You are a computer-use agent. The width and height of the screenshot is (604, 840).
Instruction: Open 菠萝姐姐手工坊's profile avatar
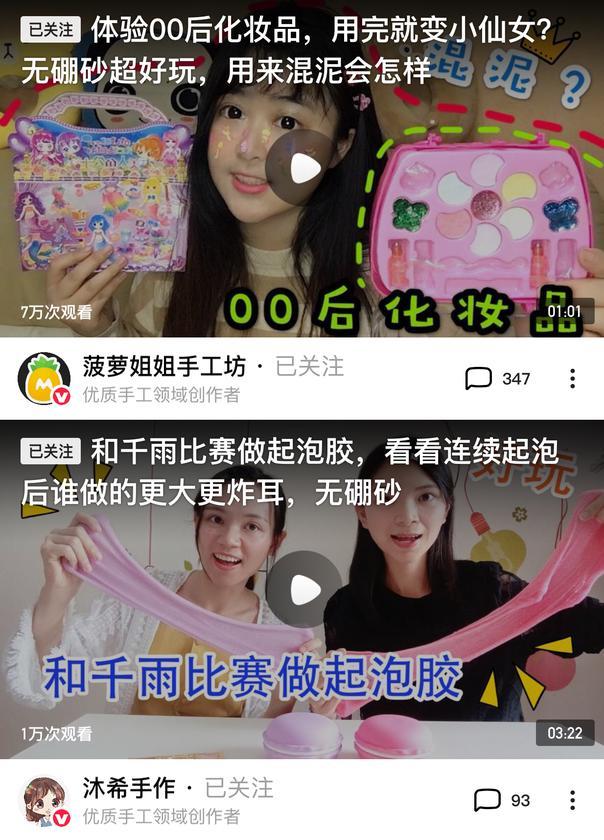coord(44,379)
